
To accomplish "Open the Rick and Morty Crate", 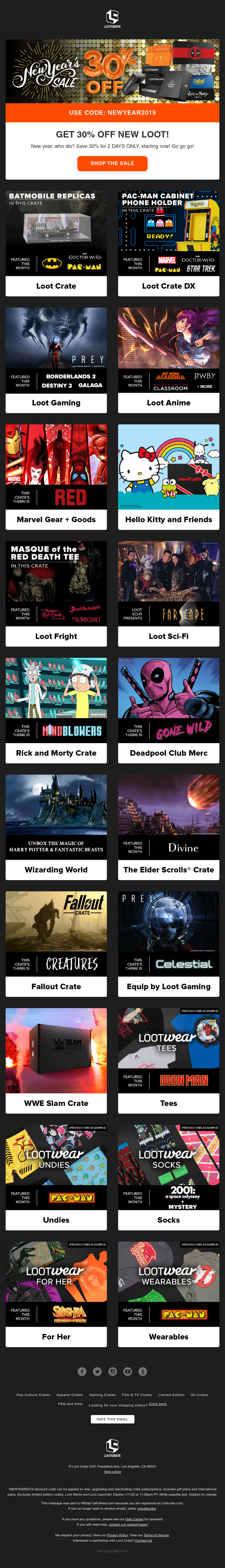I will tap(56, 753).
